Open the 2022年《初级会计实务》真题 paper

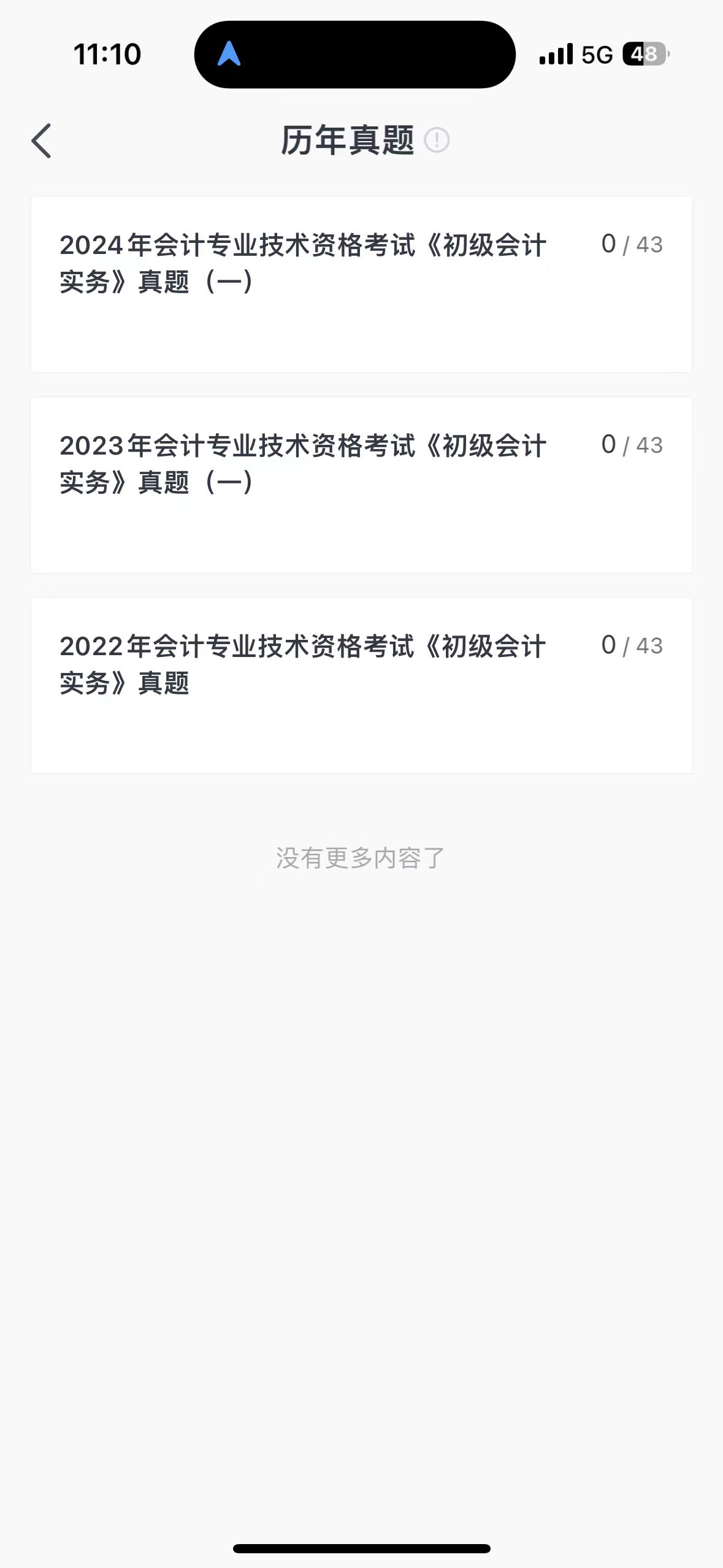(x=361, y=685)
